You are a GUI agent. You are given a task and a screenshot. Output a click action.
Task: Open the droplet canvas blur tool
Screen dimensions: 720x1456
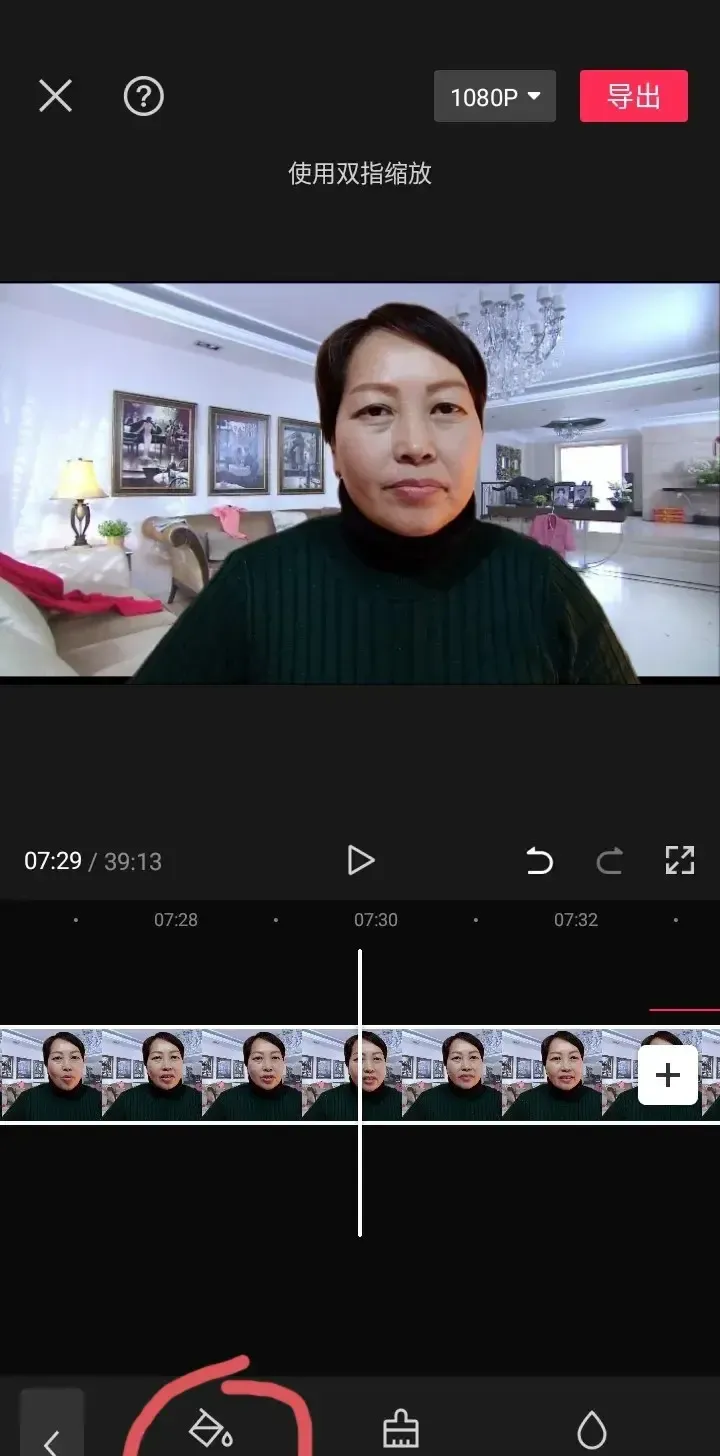tap(592, 1431)
